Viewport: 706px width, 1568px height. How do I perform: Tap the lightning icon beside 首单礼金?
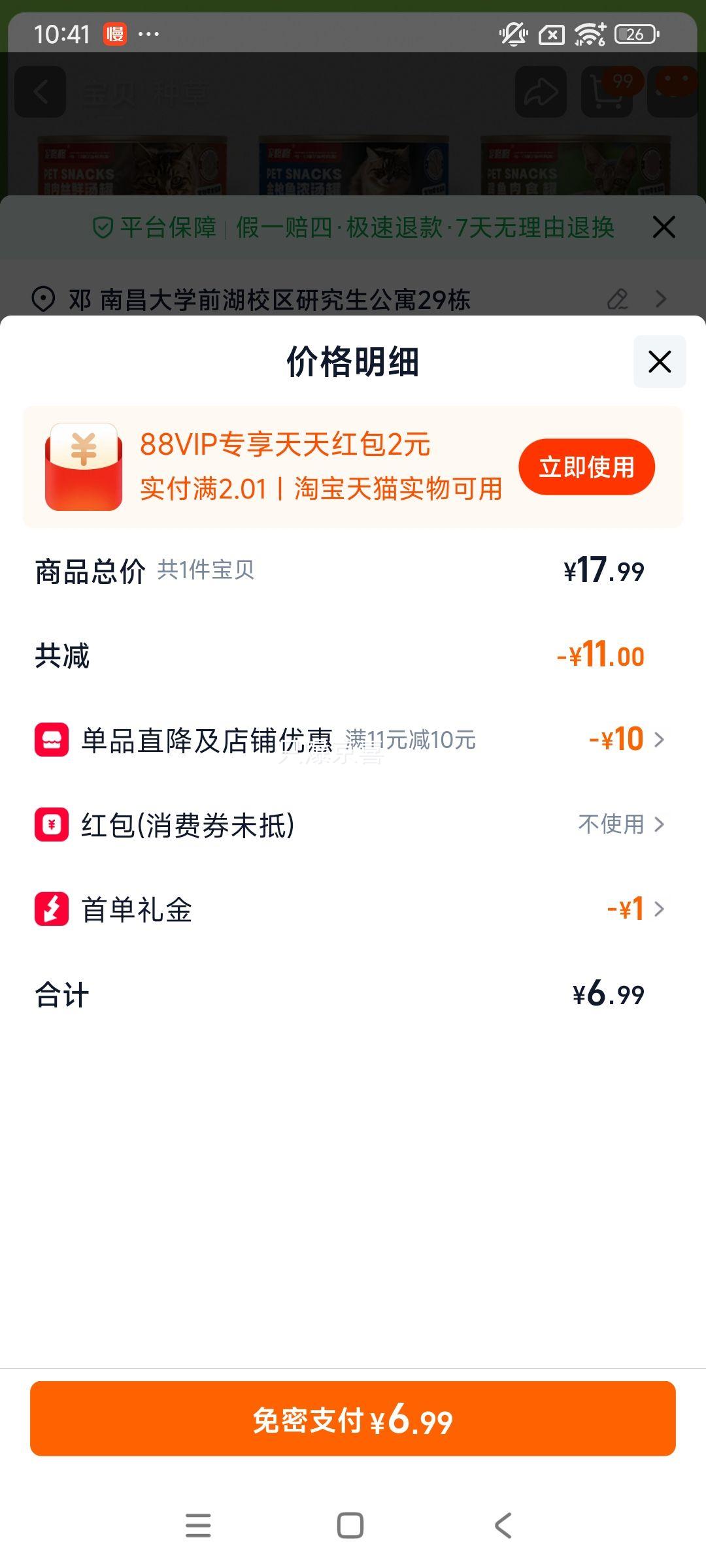point(50,908)
